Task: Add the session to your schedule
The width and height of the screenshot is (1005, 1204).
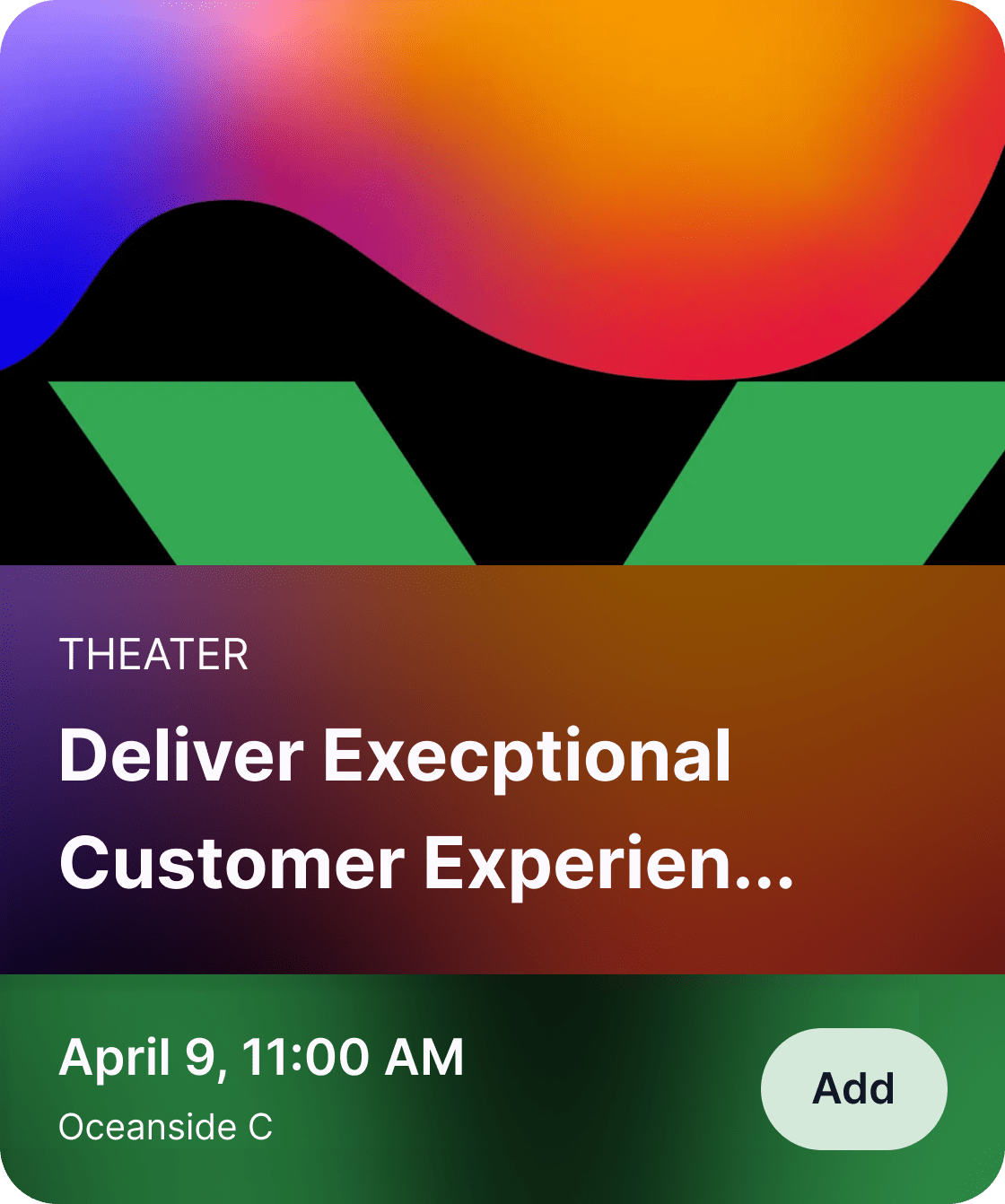Action: (x=853, y=1088)
